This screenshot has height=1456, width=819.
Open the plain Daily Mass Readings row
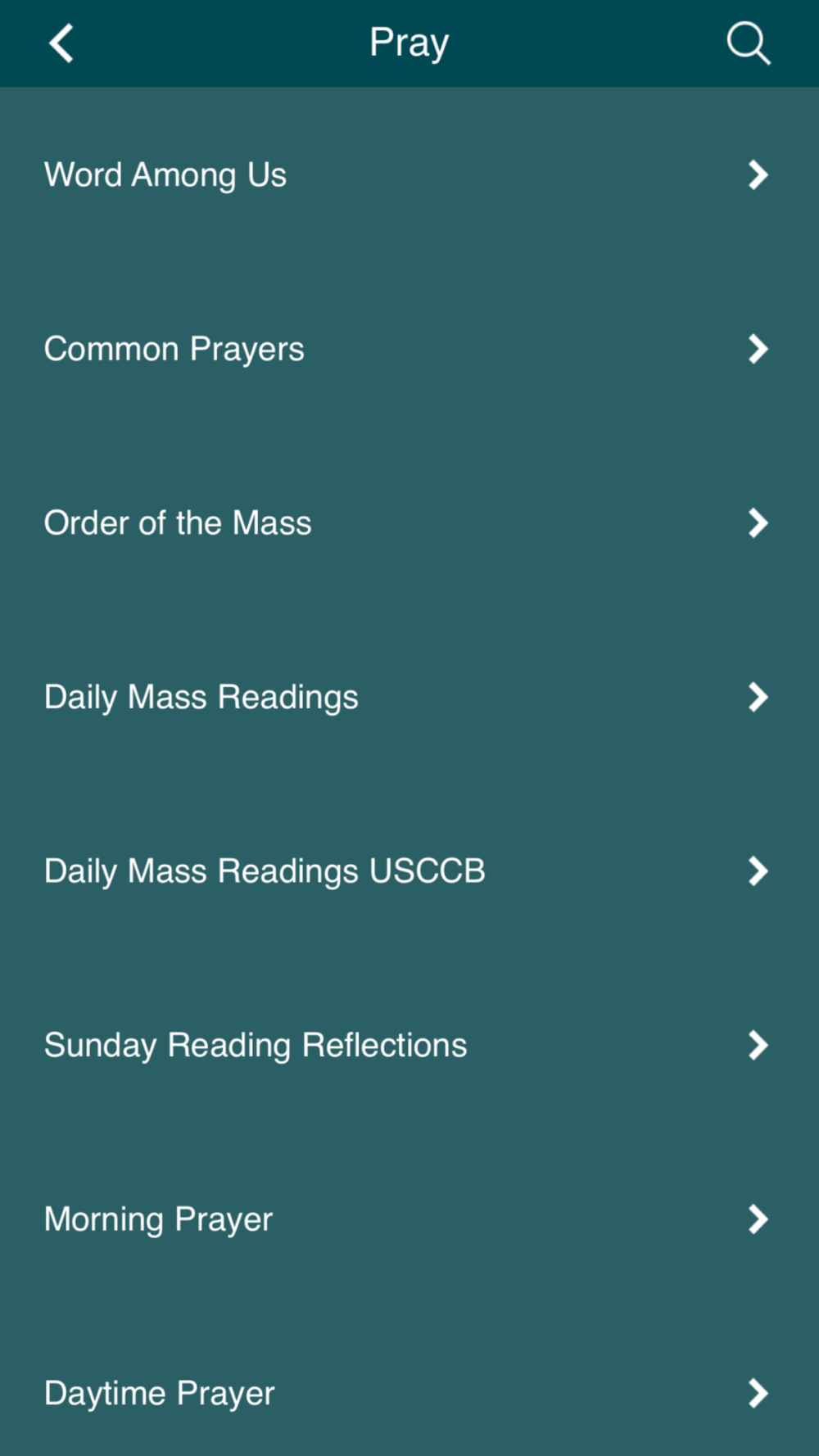[409, 697]
